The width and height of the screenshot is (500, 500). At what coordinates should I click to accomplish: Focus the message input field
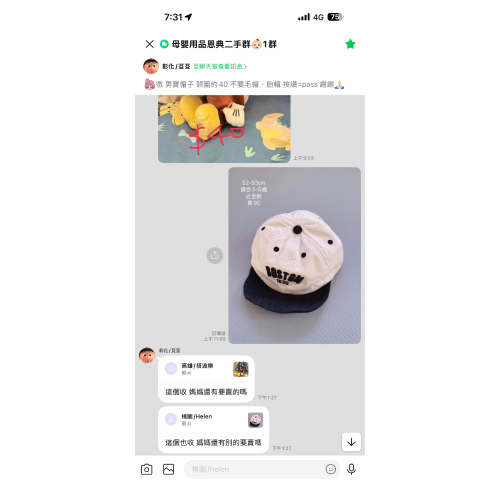point(254,469)
